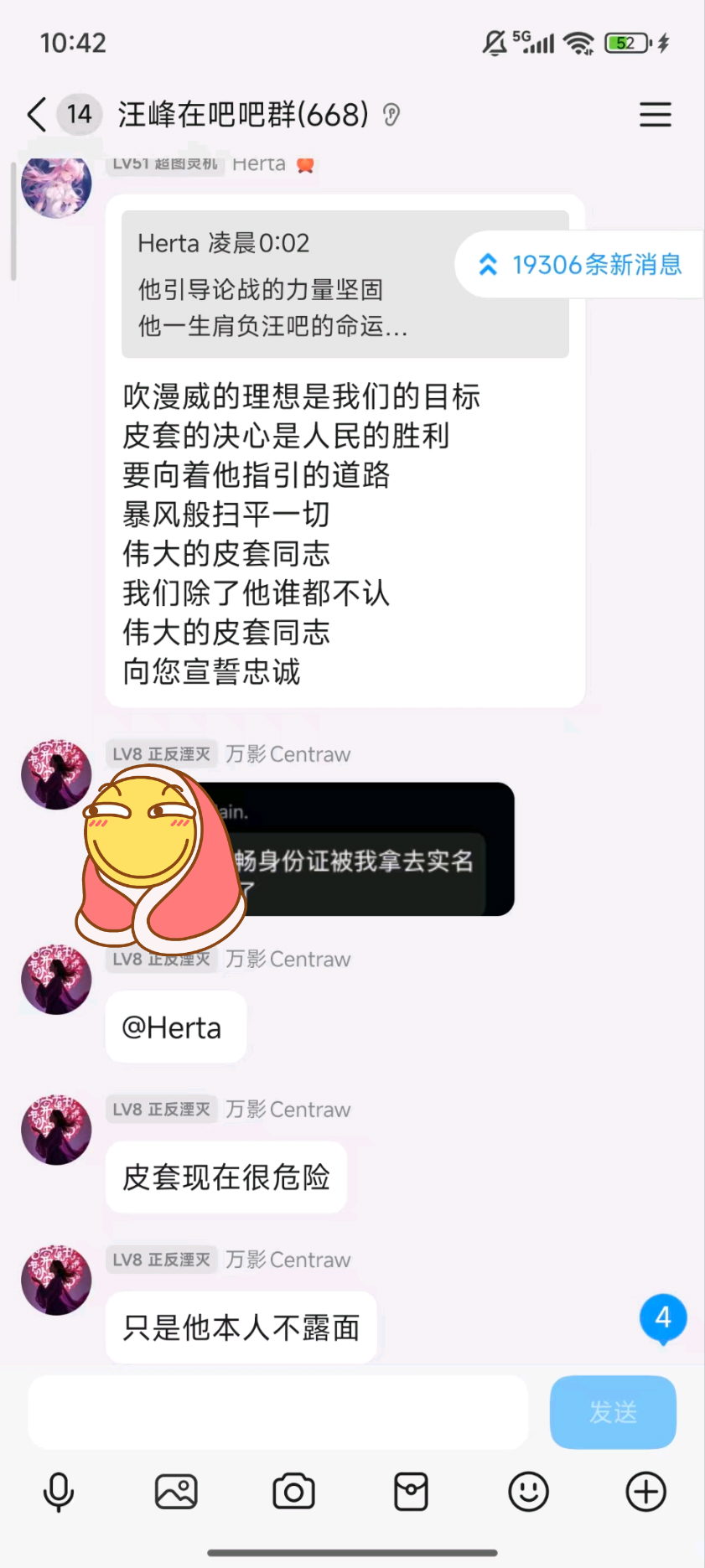The width and height of the screenshot is (705, 1568).
Task: Tap the quoted Herta message from 0:02
Action: (345, 284)
